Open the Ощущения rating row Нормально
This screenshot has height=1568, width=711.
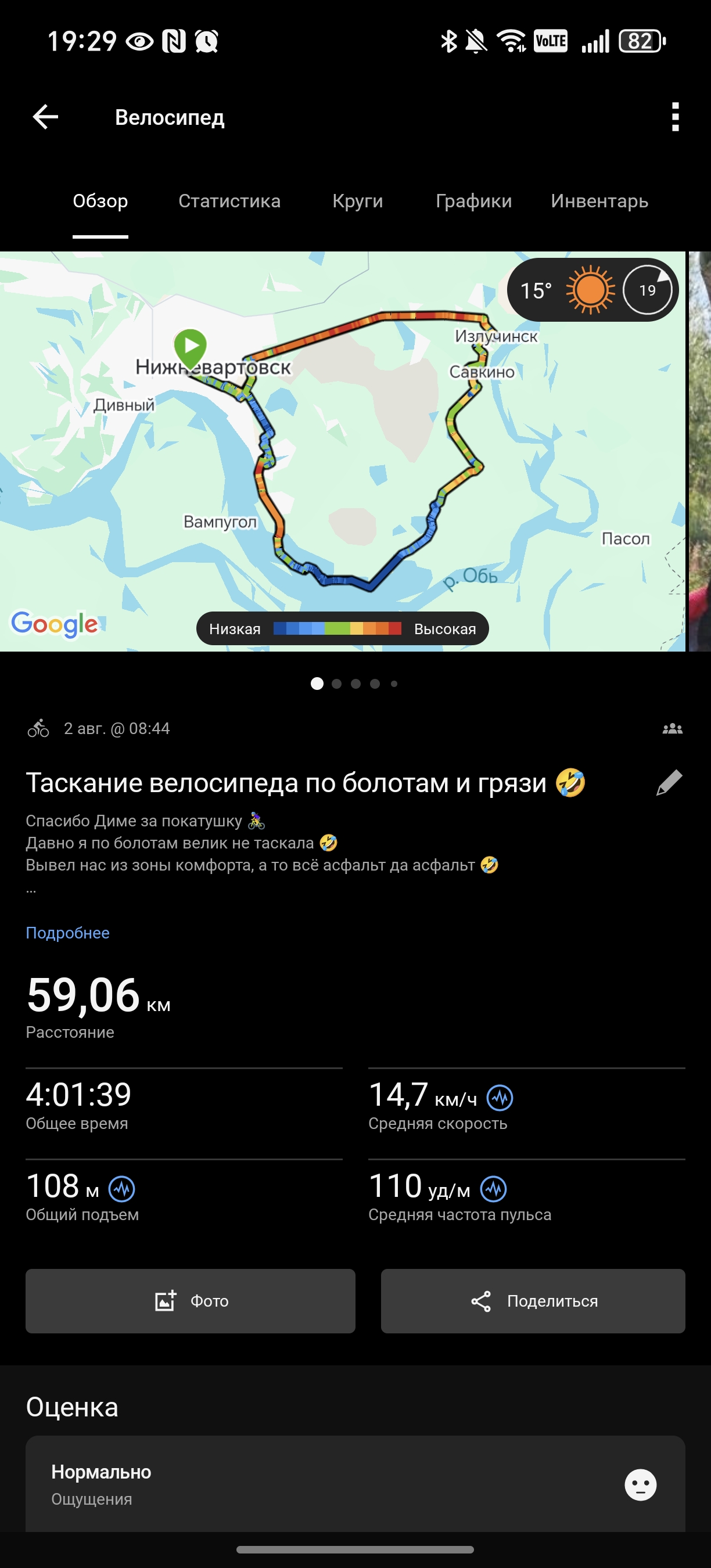355,1484
